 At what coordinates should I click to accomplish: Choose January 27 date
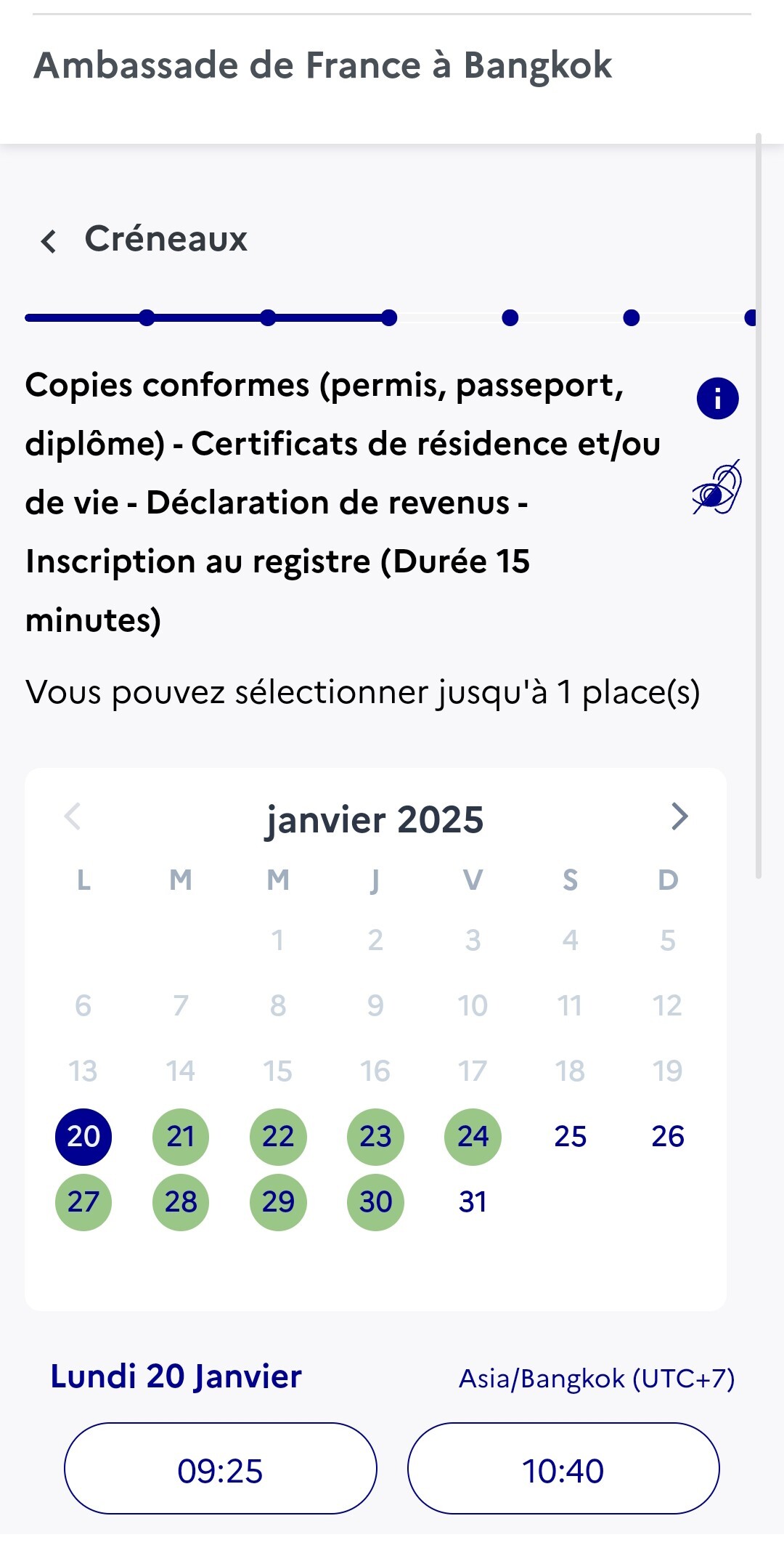click(83, 1202)
